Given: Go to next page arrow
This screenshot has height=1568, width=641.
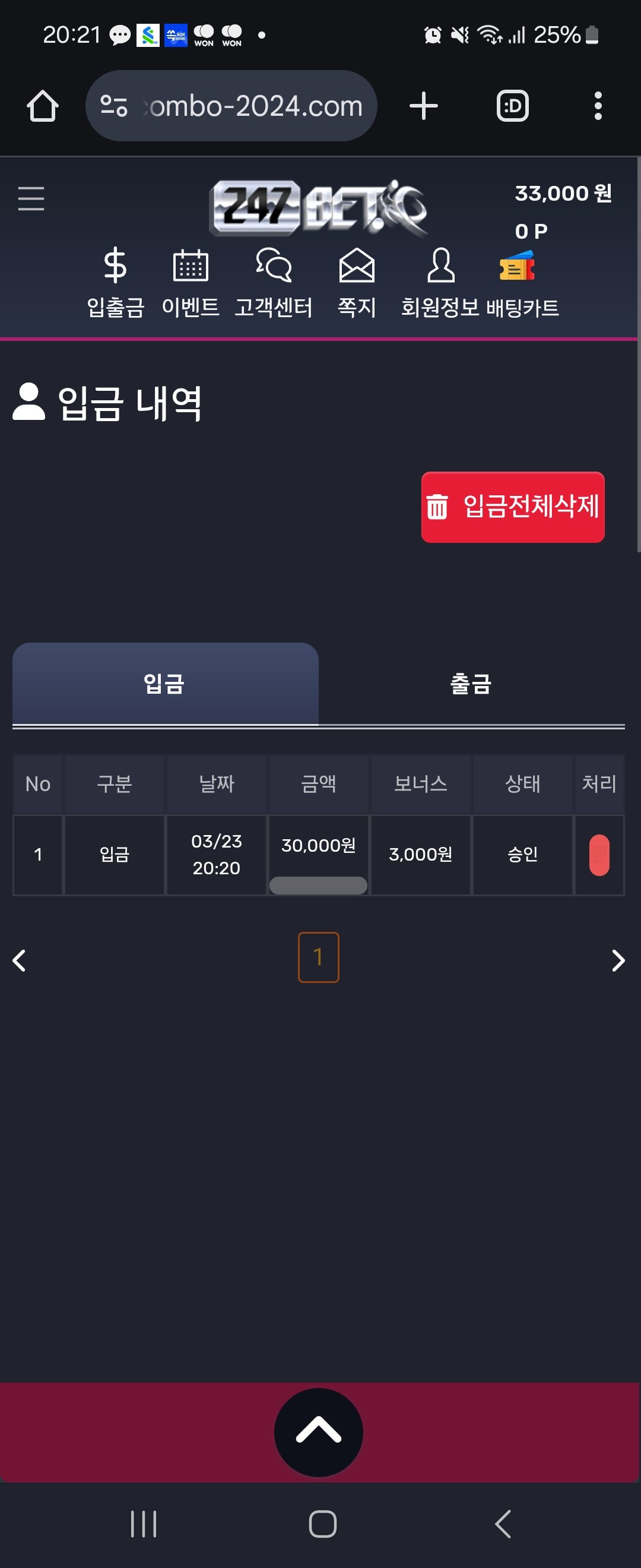Looking at the screenshot, I should pyautogui.click(x=618, y=960).
